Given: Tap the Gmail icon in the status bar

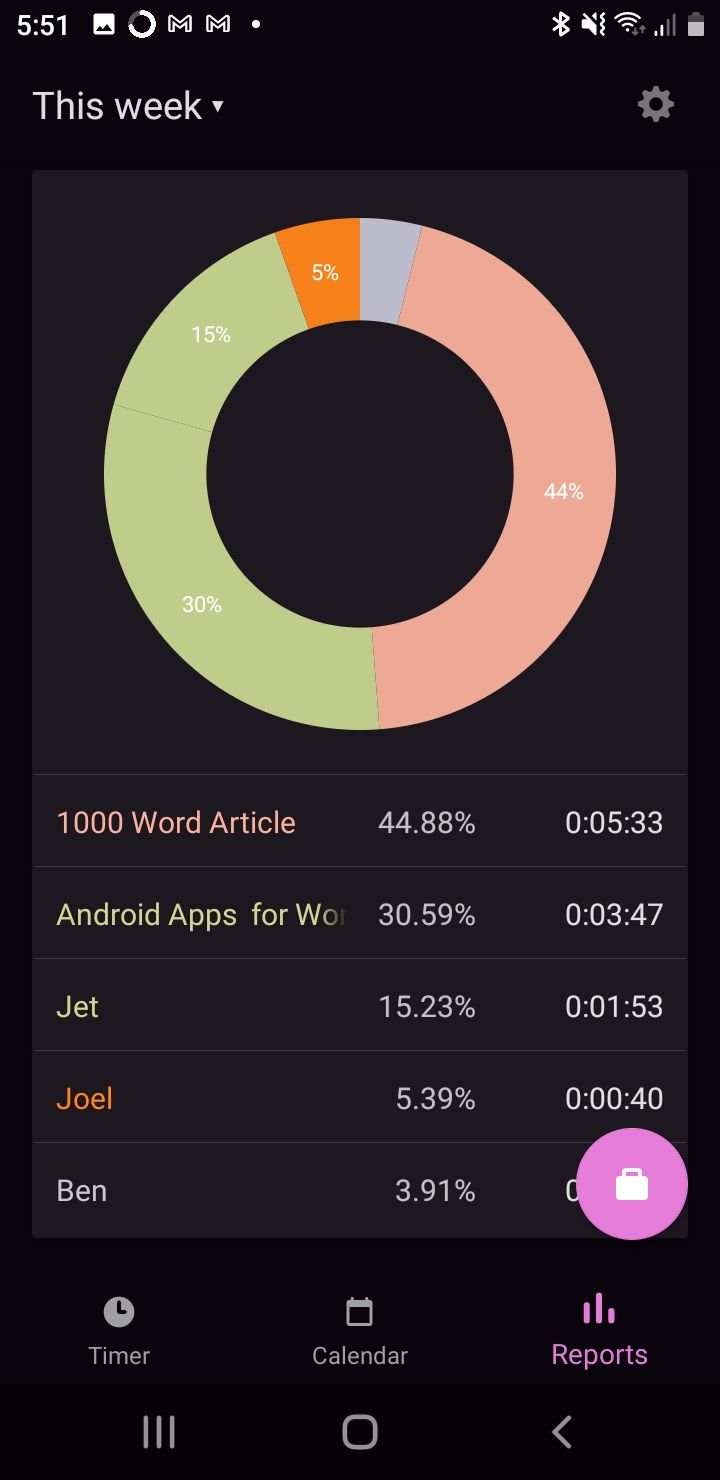Looking at the screenshot, I should coord(178,23).
